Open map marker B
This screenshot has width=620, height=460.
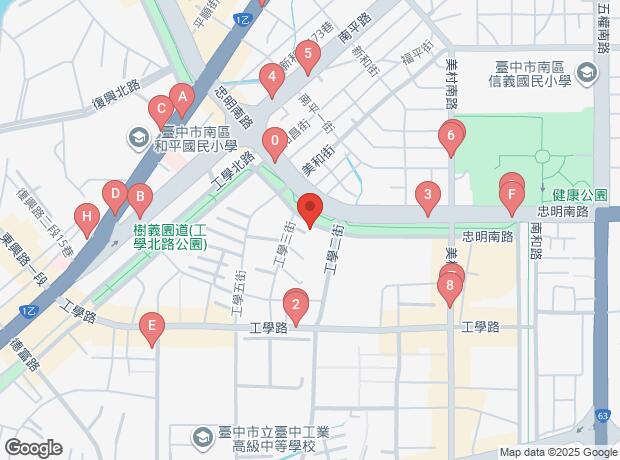pos(139,196)
